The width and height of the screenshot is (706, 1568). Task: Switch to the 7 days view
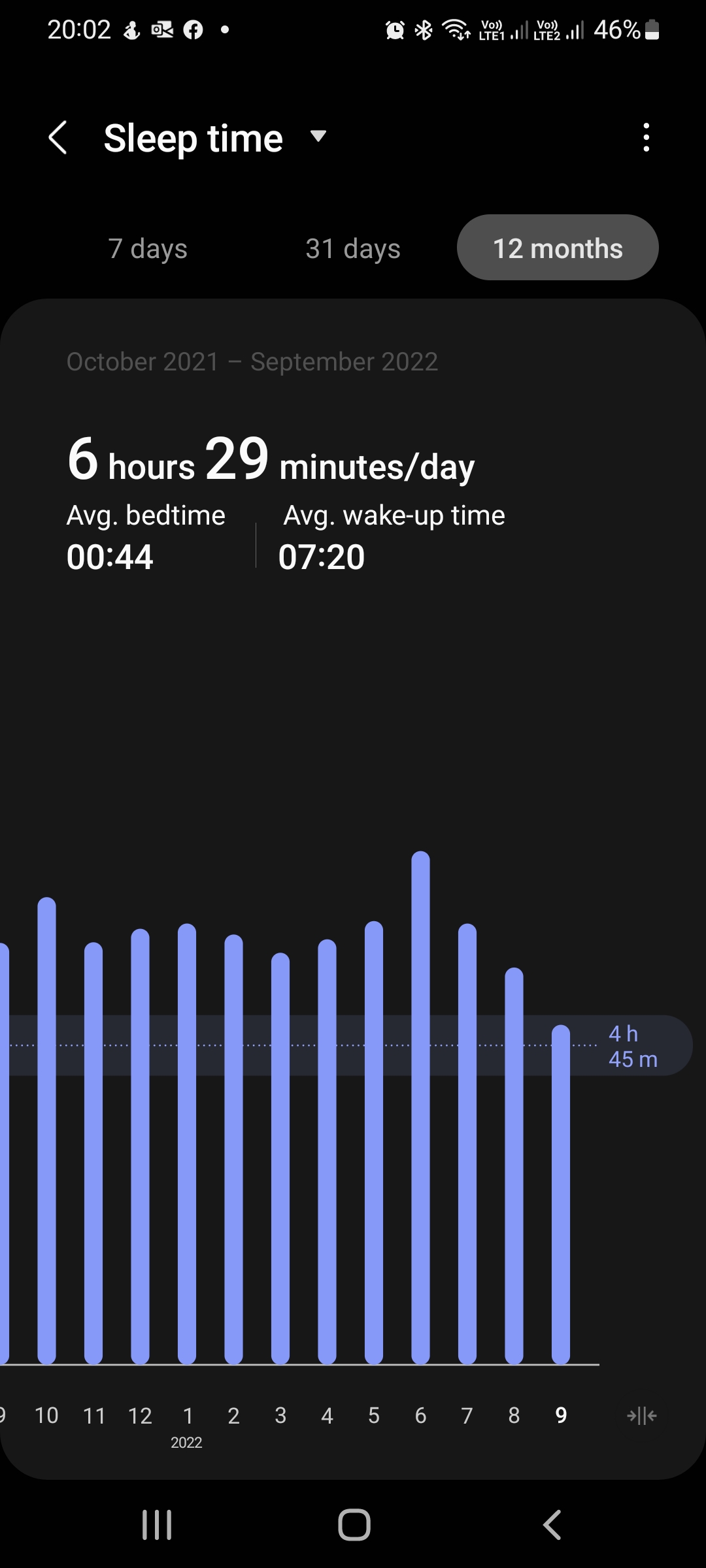[x=148, y=249]
